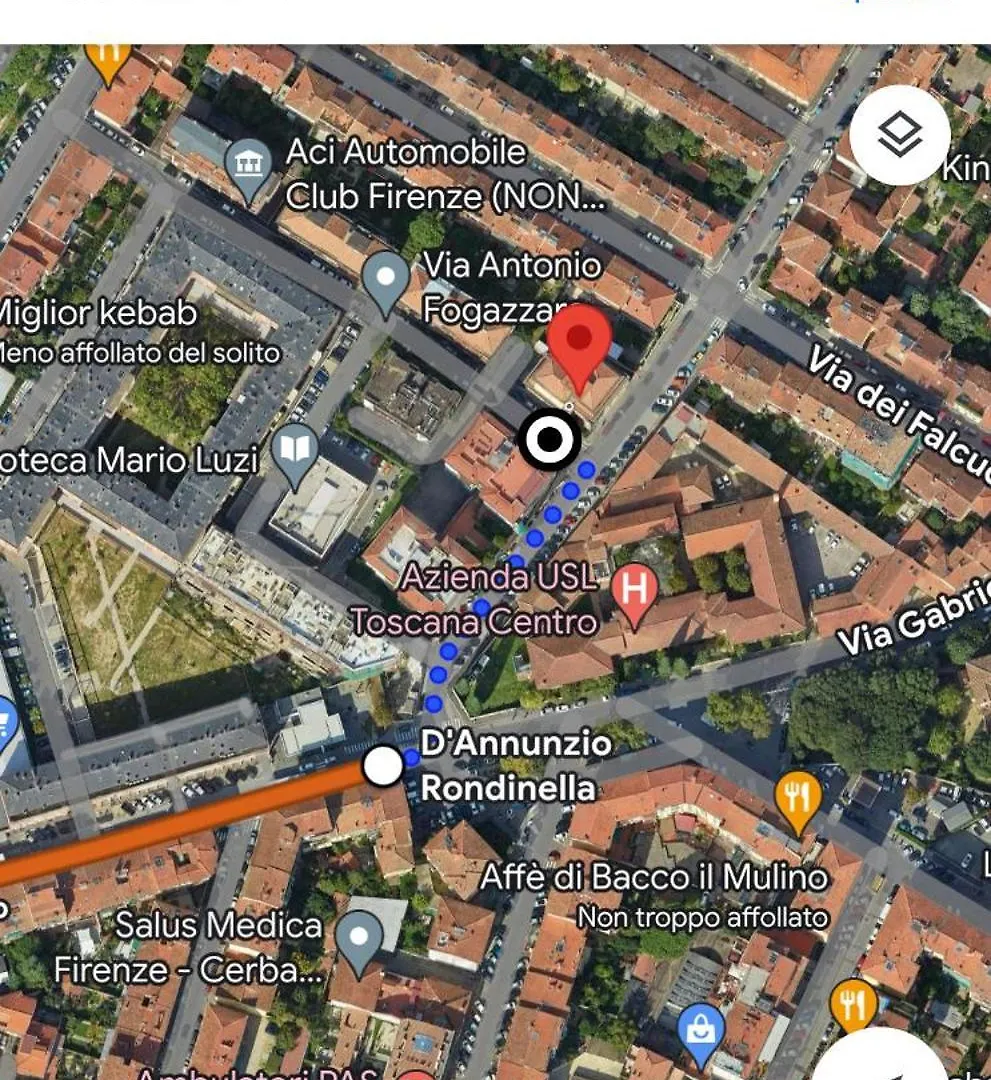Tap the Via Antonio Fogazzaro pin
Screen dimensions: 991x1080
click(x=386, y=277)
